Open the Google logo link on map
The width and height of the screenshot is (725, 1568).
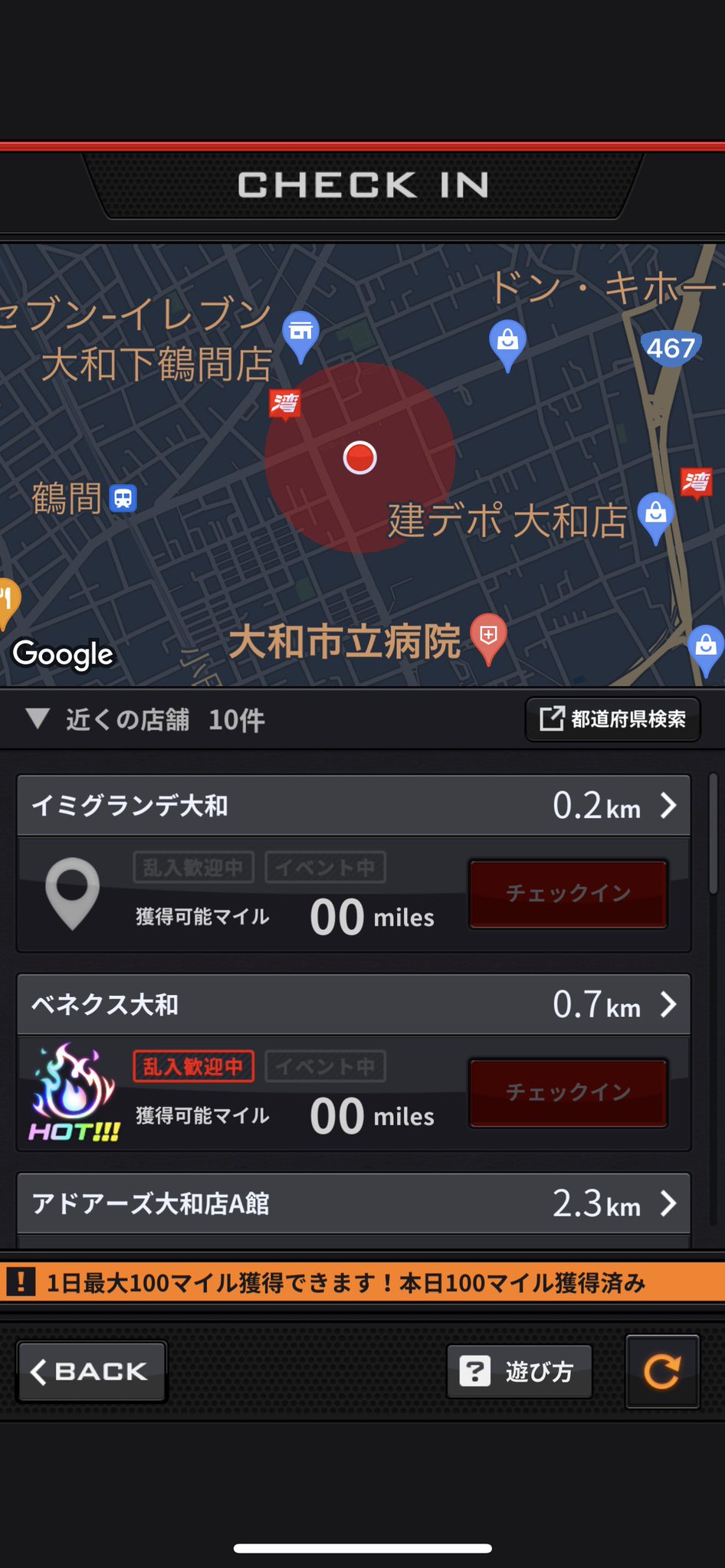(63, 653)
